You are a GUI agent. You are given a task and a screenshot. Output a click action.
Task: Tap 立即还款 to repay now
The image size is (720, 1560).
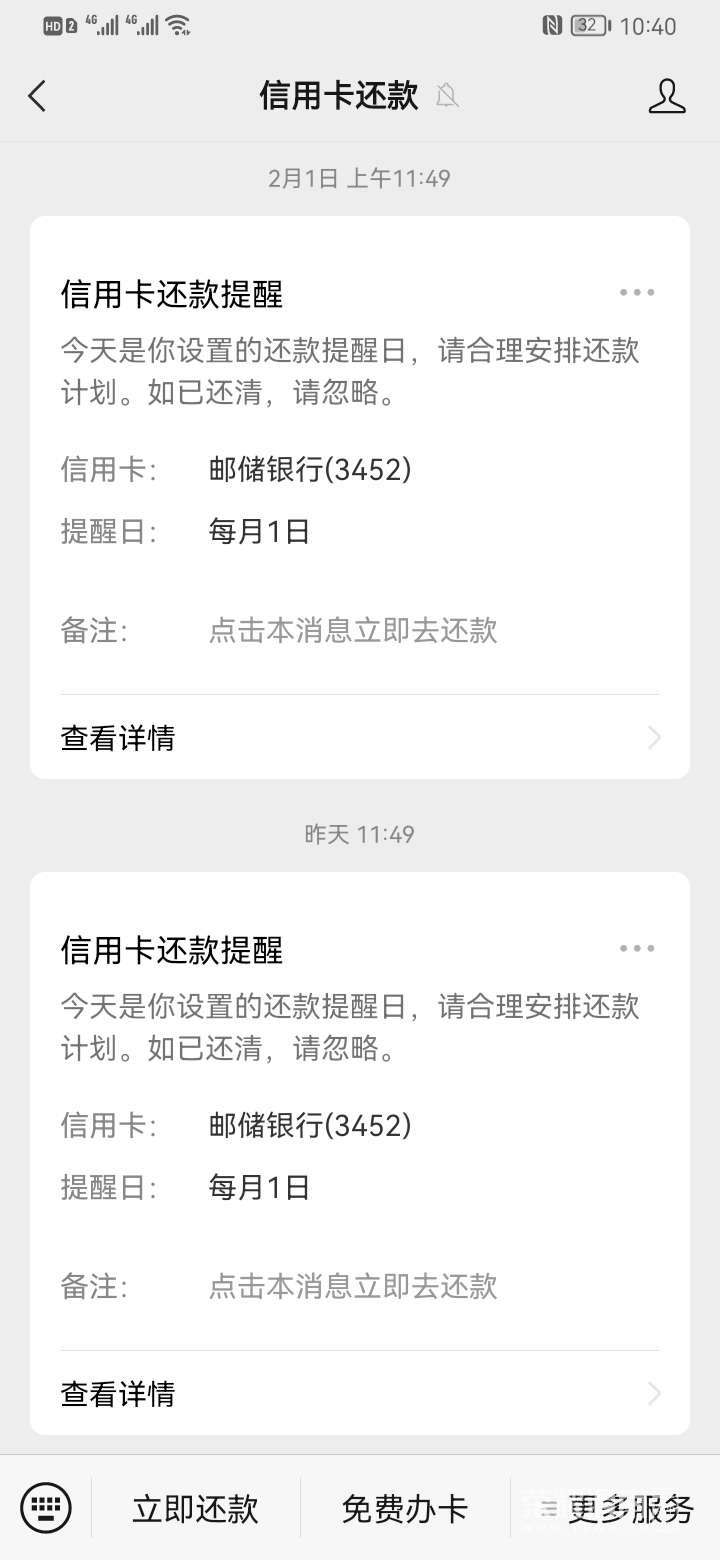click(x=196, y=1508)
